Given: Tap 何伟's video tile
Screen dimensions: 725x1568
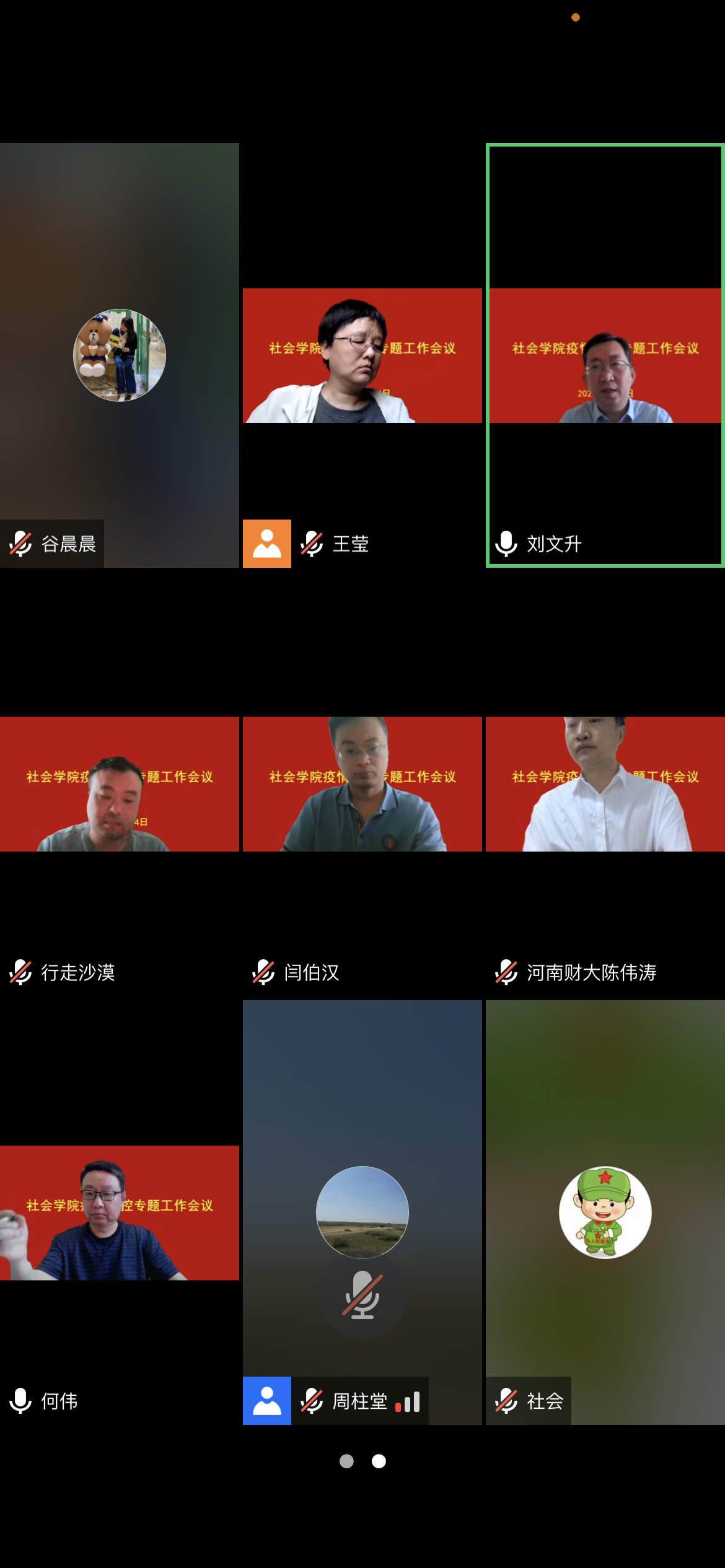Looking at the screenshot, I should point(119,1213).
